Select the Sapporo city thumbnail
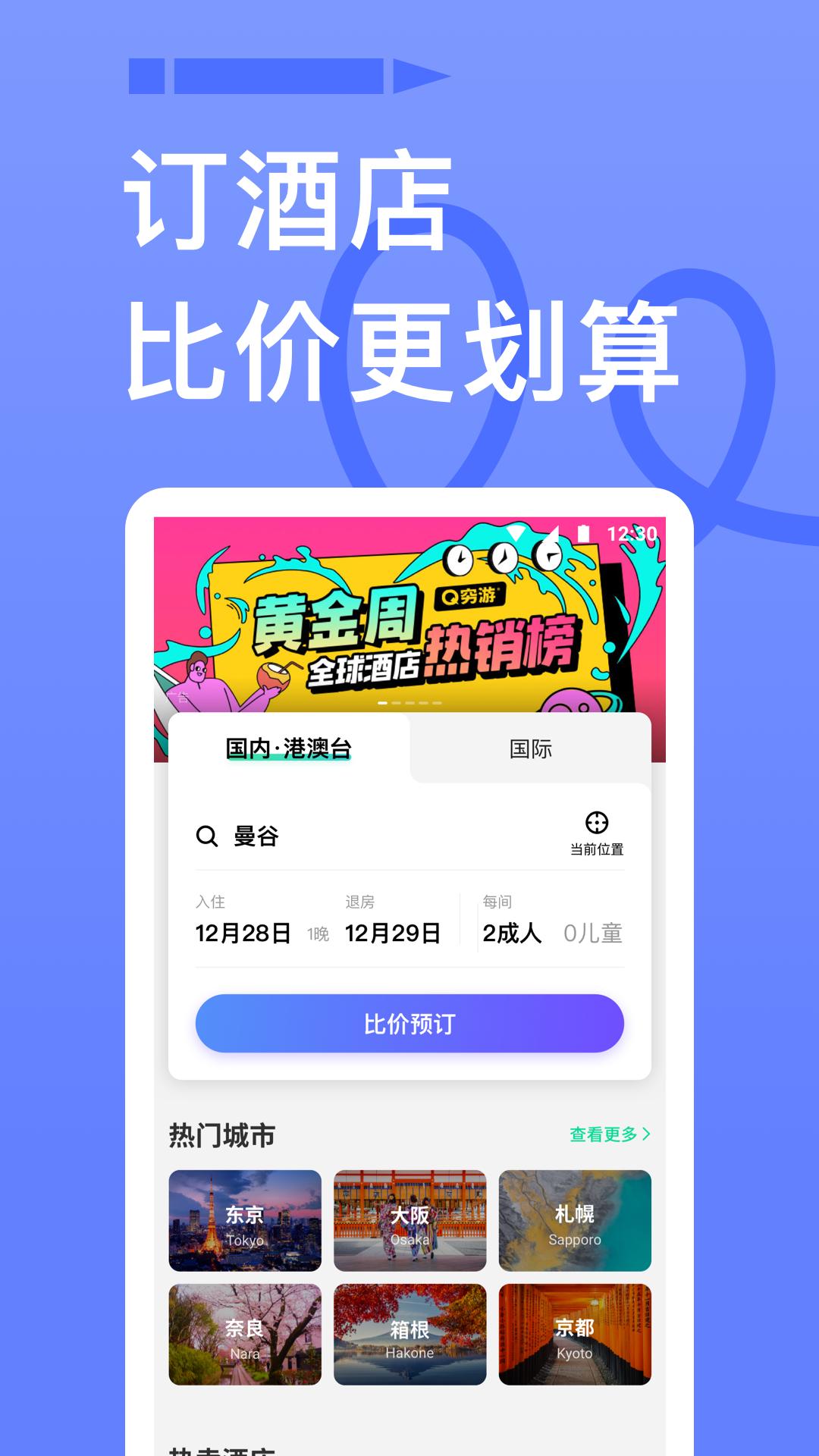Screen dimensions: 819x1456 point(575,1221)
